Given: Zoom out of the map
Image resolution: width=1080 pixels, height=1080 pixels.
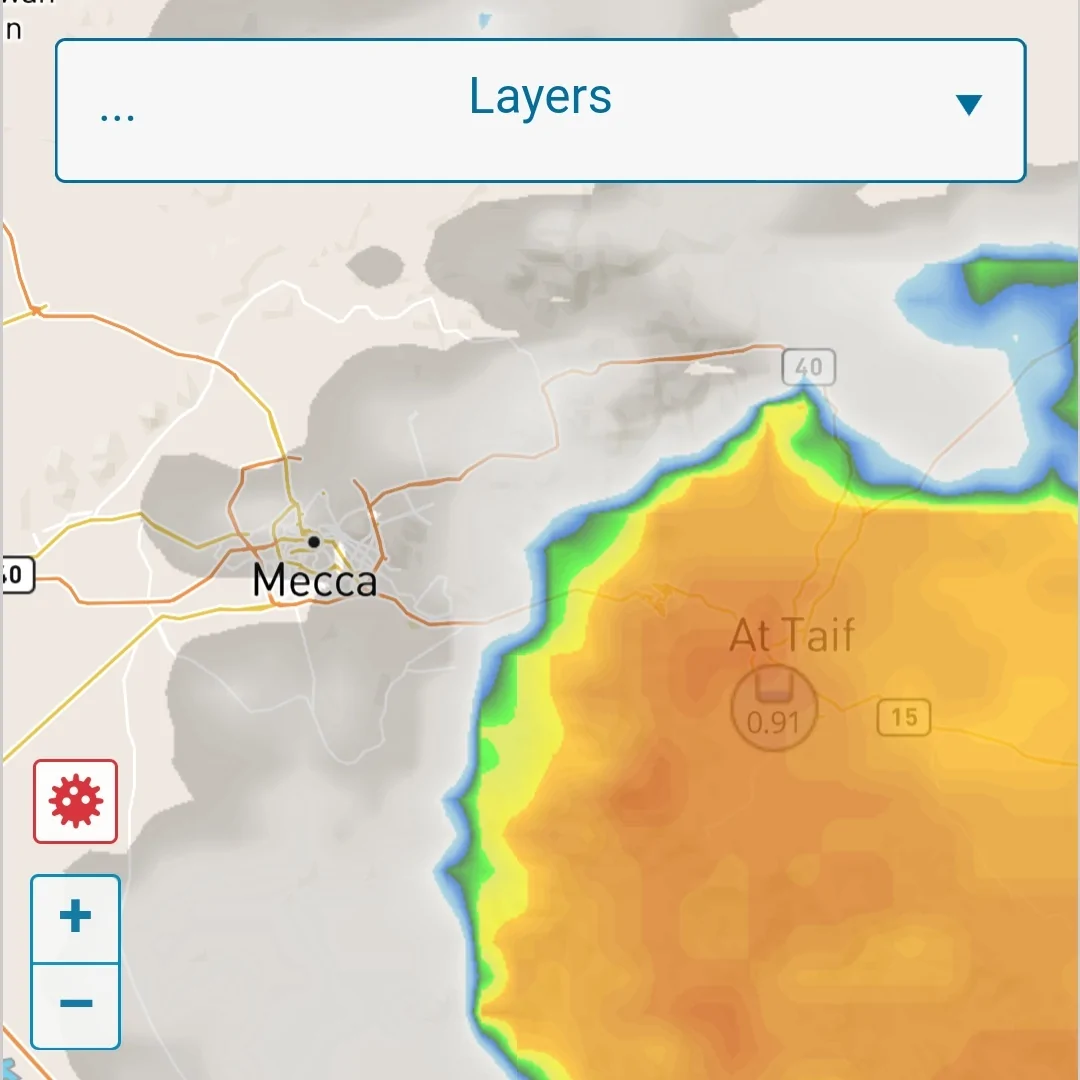Looking at the screenshot, I should (x=76, y=1004).
